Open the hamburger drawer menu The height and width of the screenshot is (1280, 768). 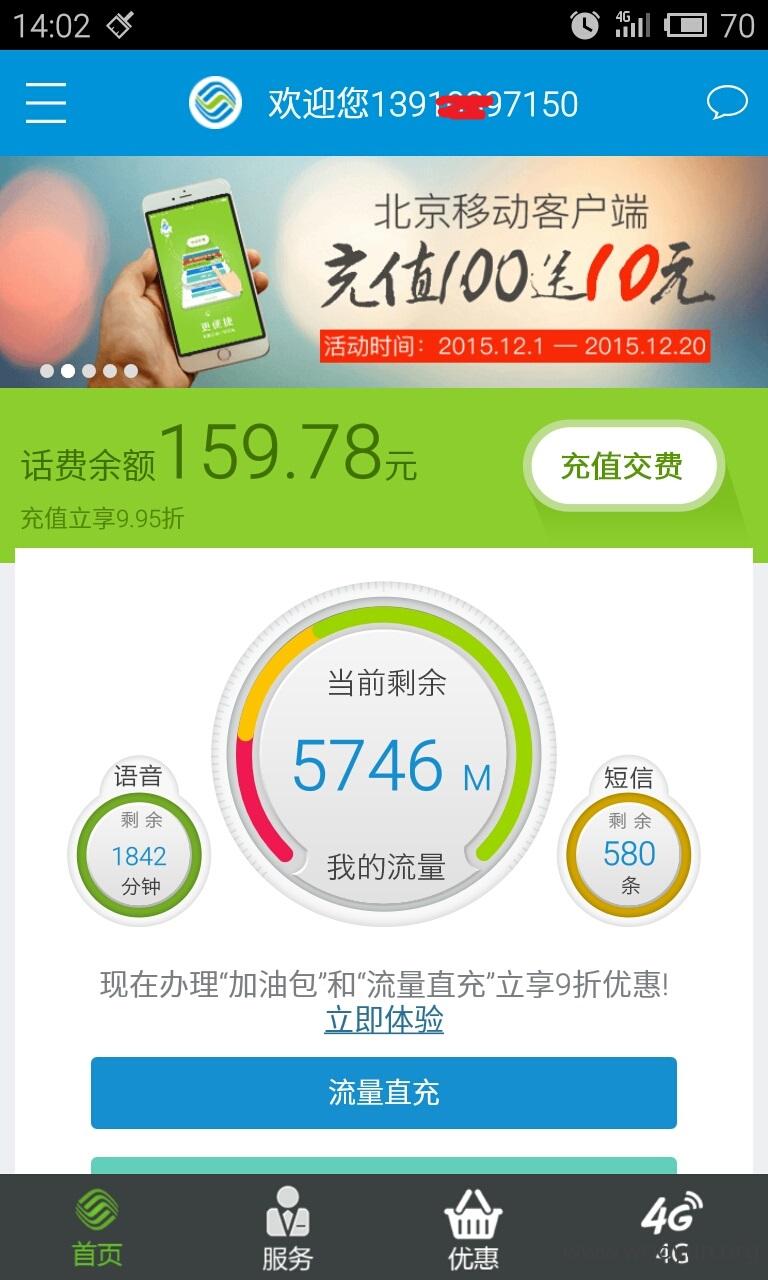pos(46,103)
